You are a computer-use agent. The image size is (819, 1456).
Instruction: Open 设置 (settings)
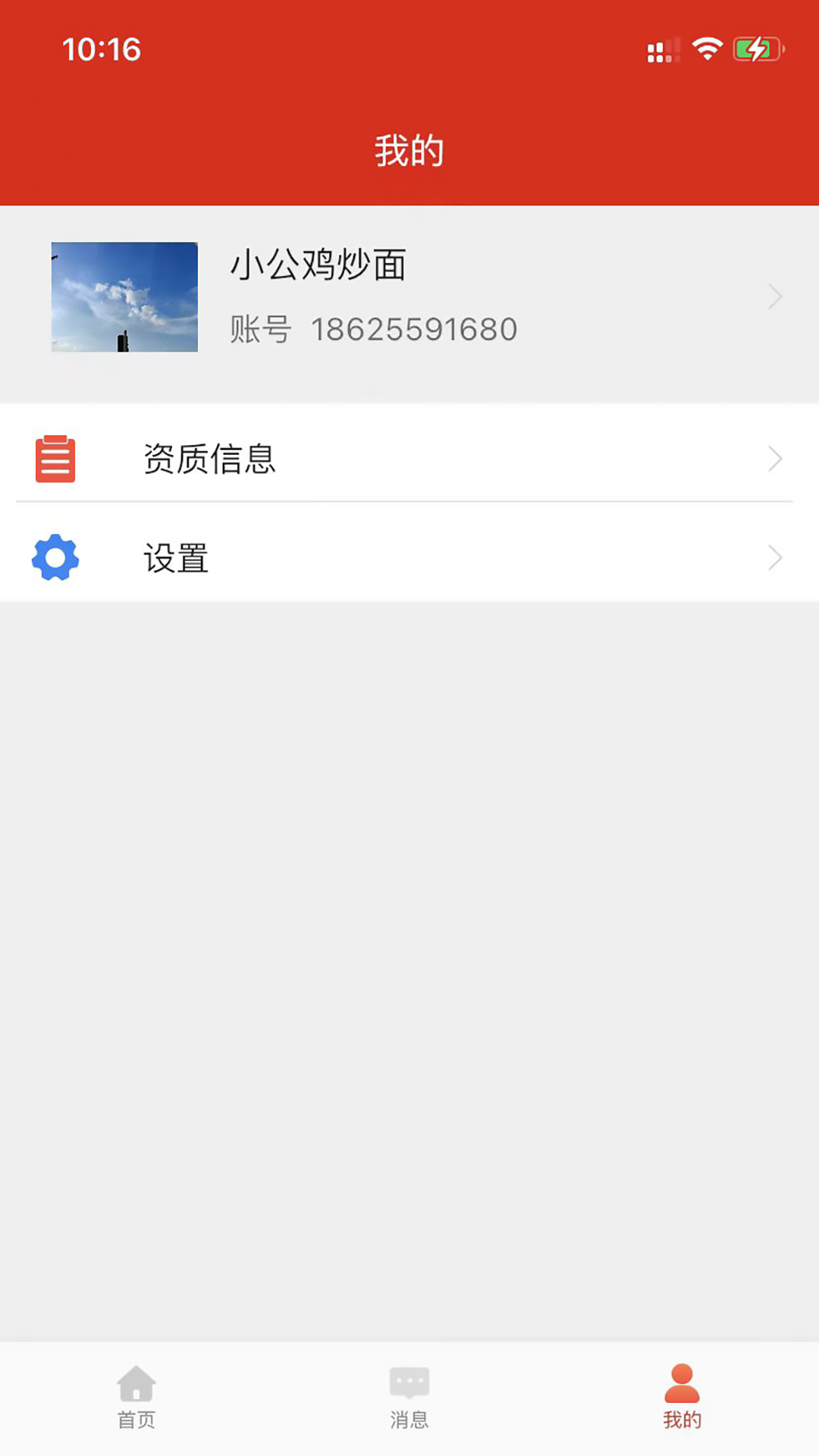[x=409, y=558]
